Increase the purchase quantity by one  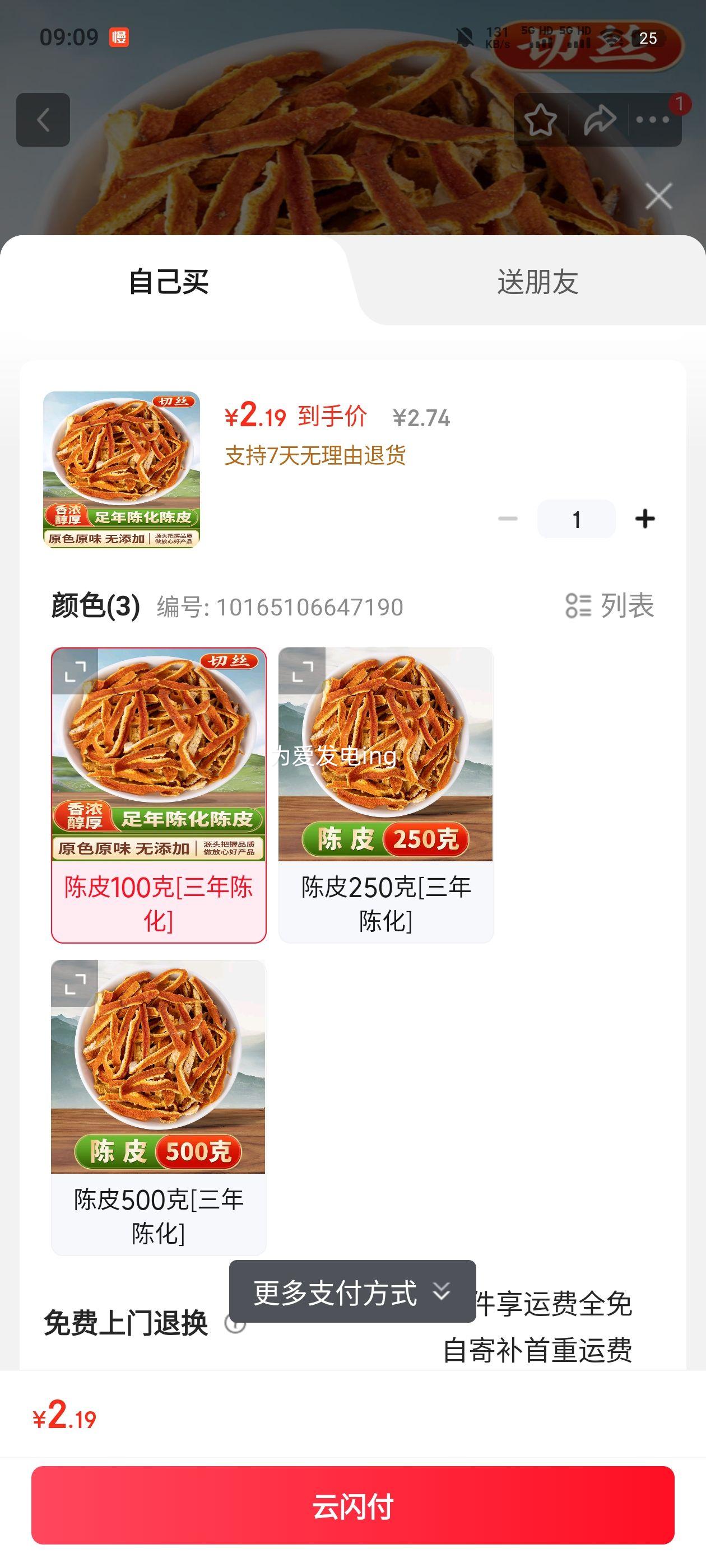pos(645,519)
